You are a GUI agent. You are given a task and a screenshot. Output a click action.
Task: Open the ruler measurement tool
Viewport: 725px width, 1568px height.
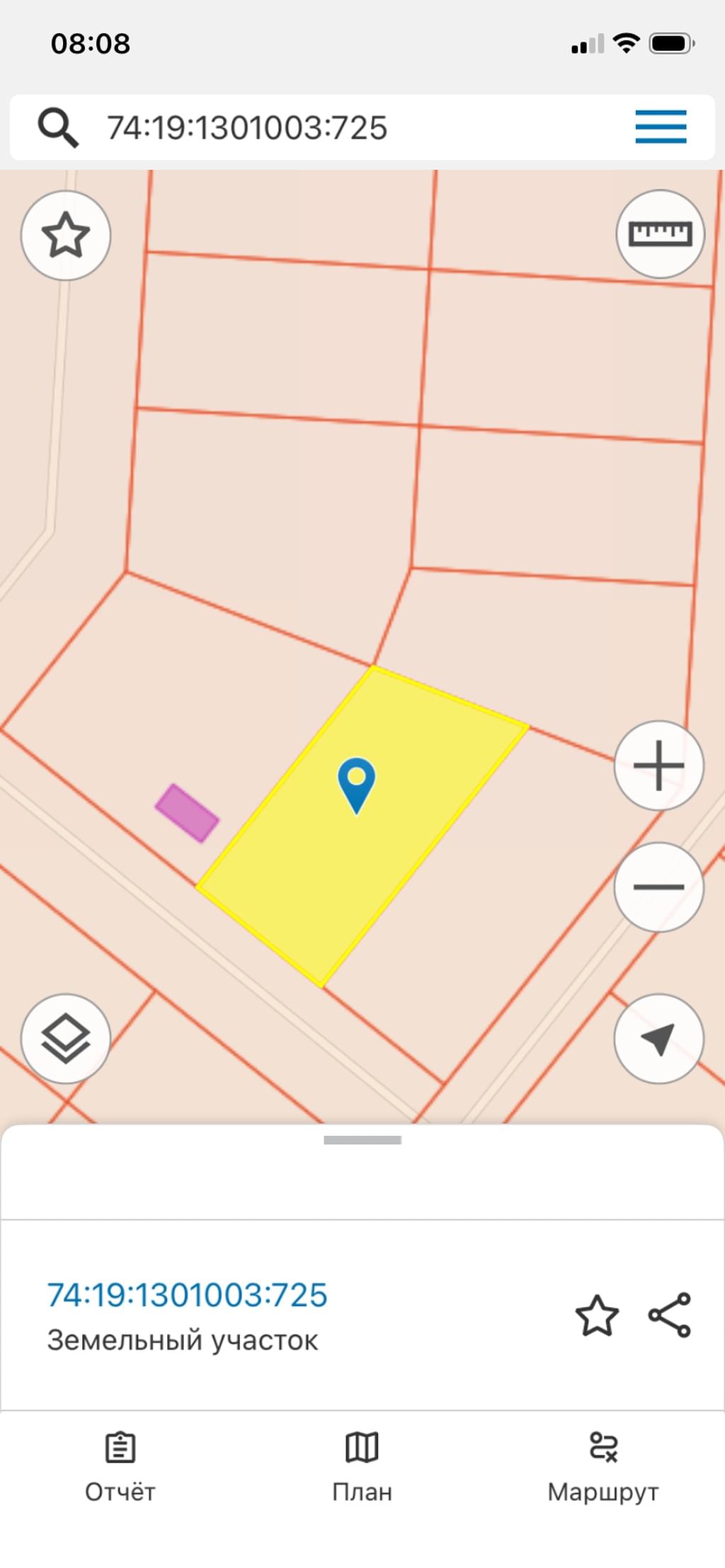[x=660, y=234]
